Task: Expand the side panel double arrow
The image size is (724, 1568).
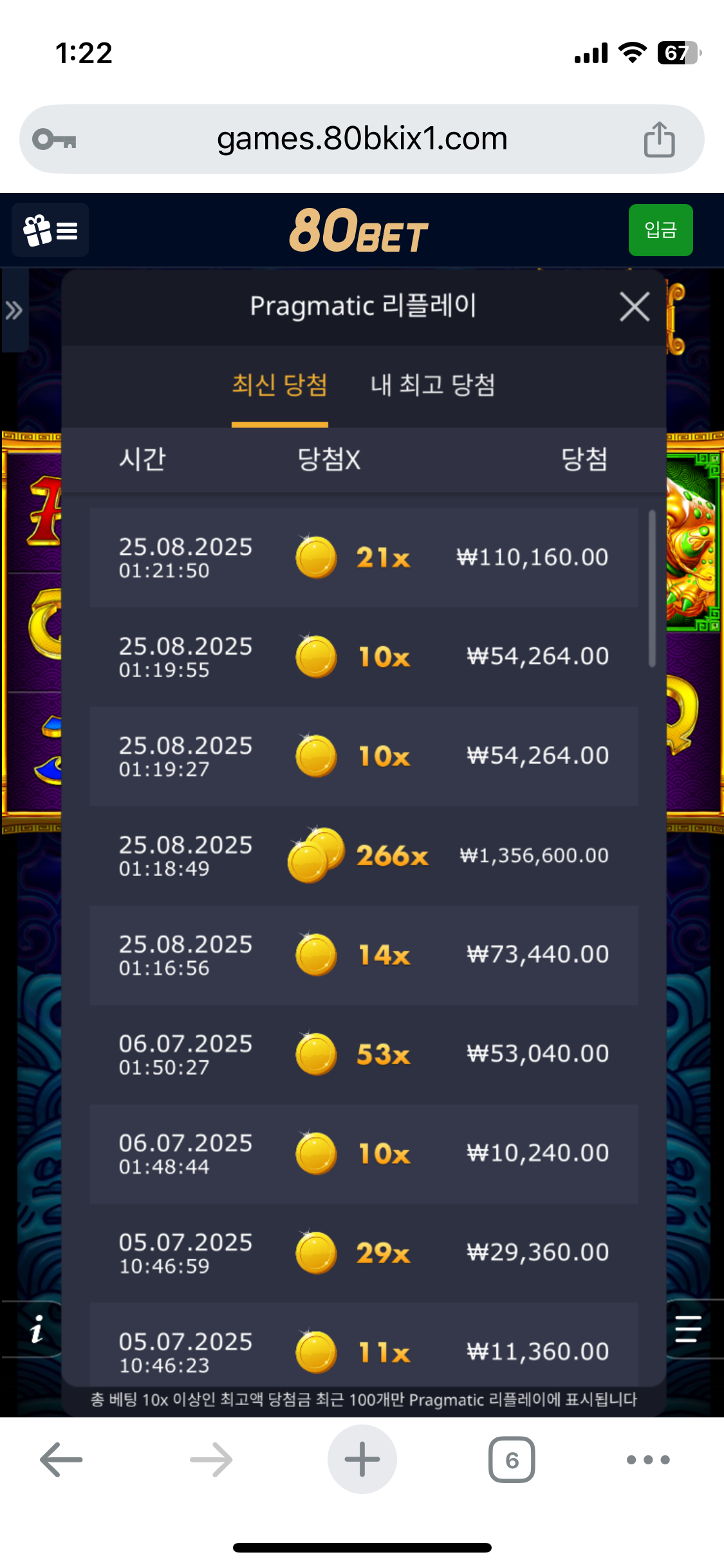Action: click(x=14, y=311)
